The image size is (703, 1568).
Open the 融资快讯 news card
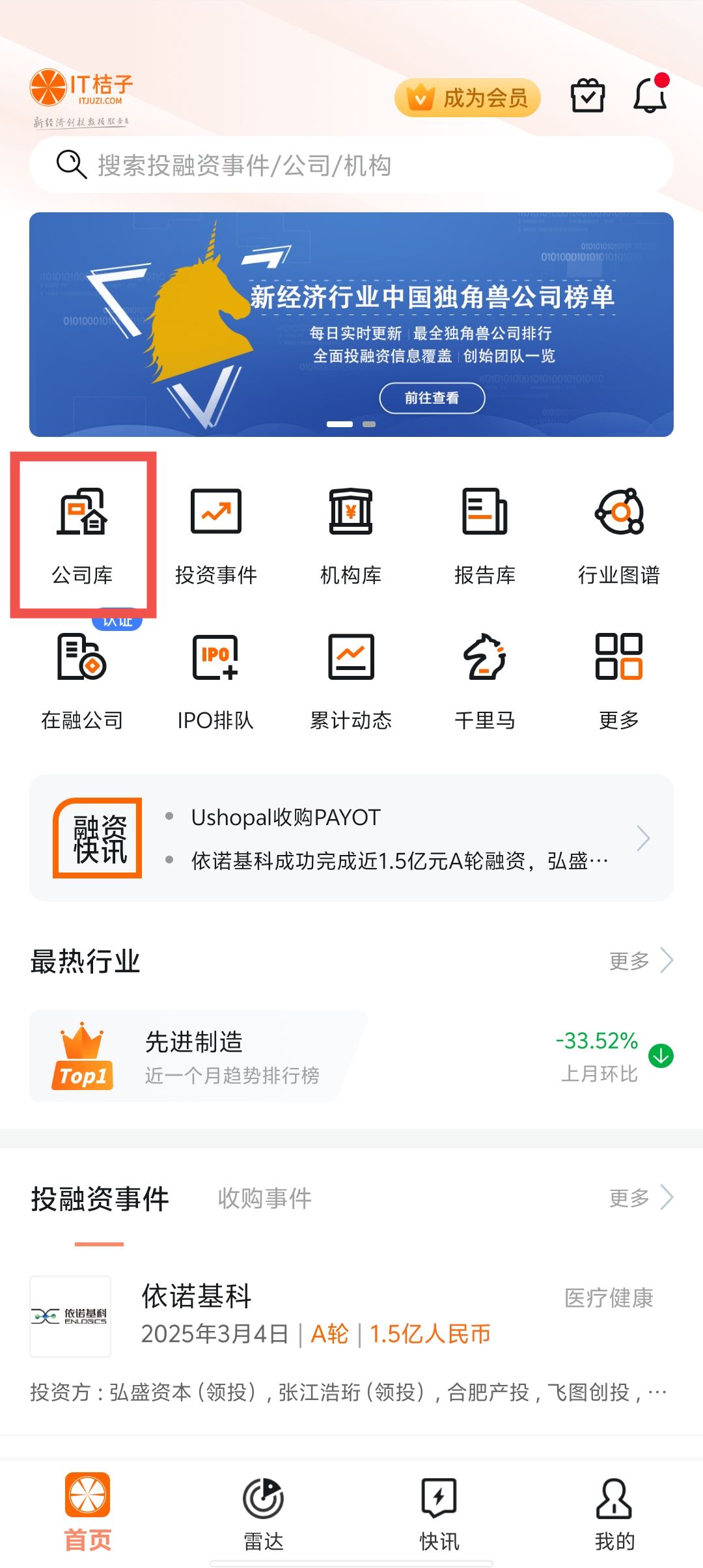pos(351,838)
